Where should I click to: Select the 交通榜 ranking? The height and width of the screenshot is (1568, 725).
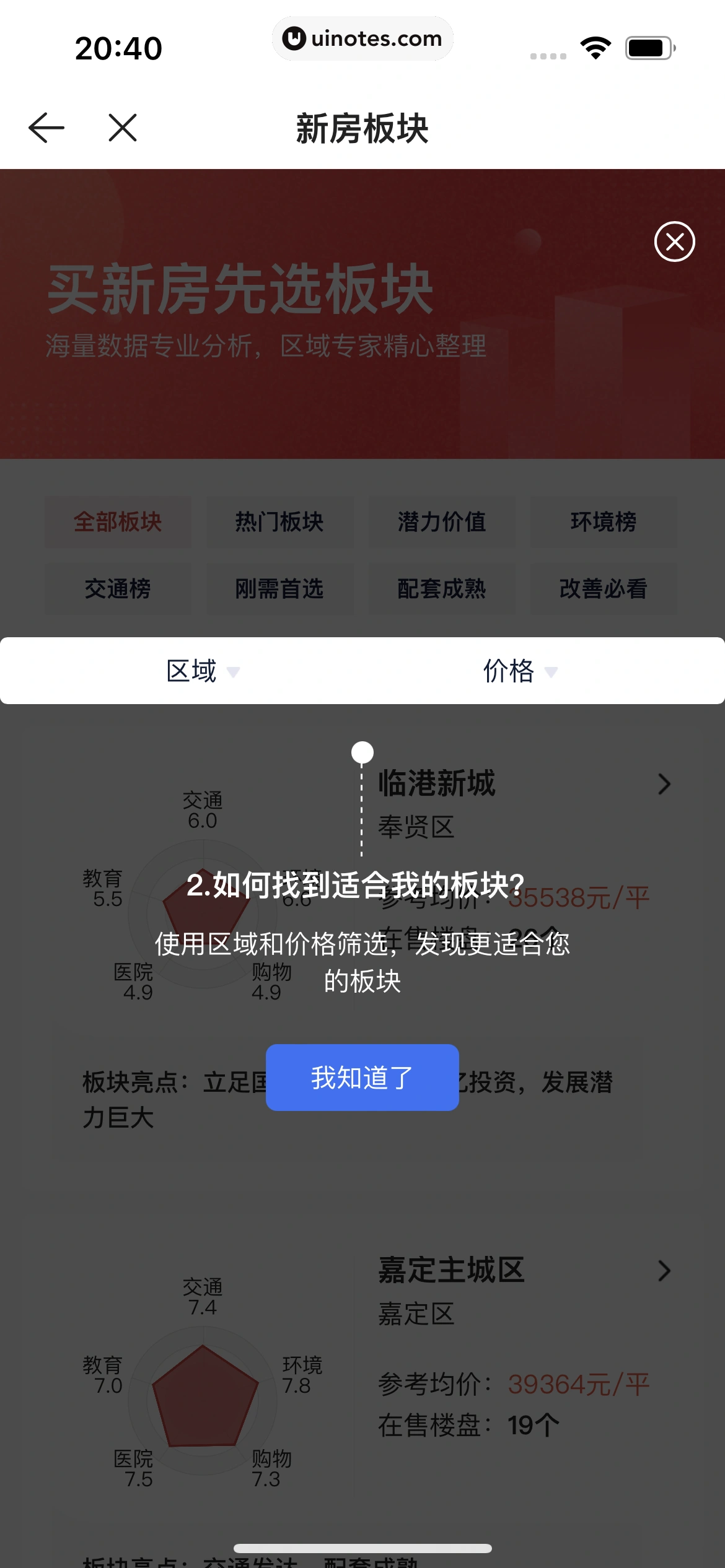tap(118, 588)
